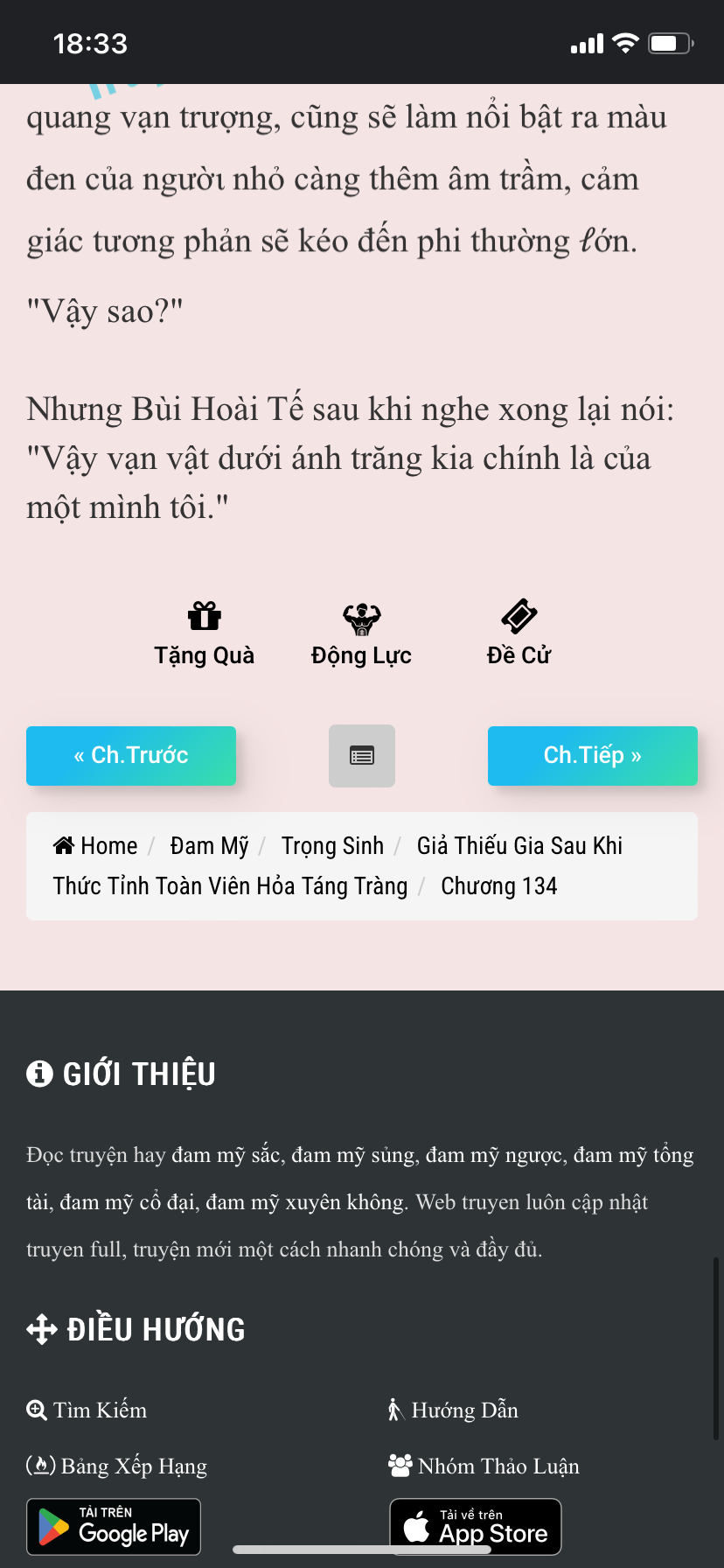Select the Đề Cử ticket button
This screenshot has height=1568, width=724.
click(519, 634)
